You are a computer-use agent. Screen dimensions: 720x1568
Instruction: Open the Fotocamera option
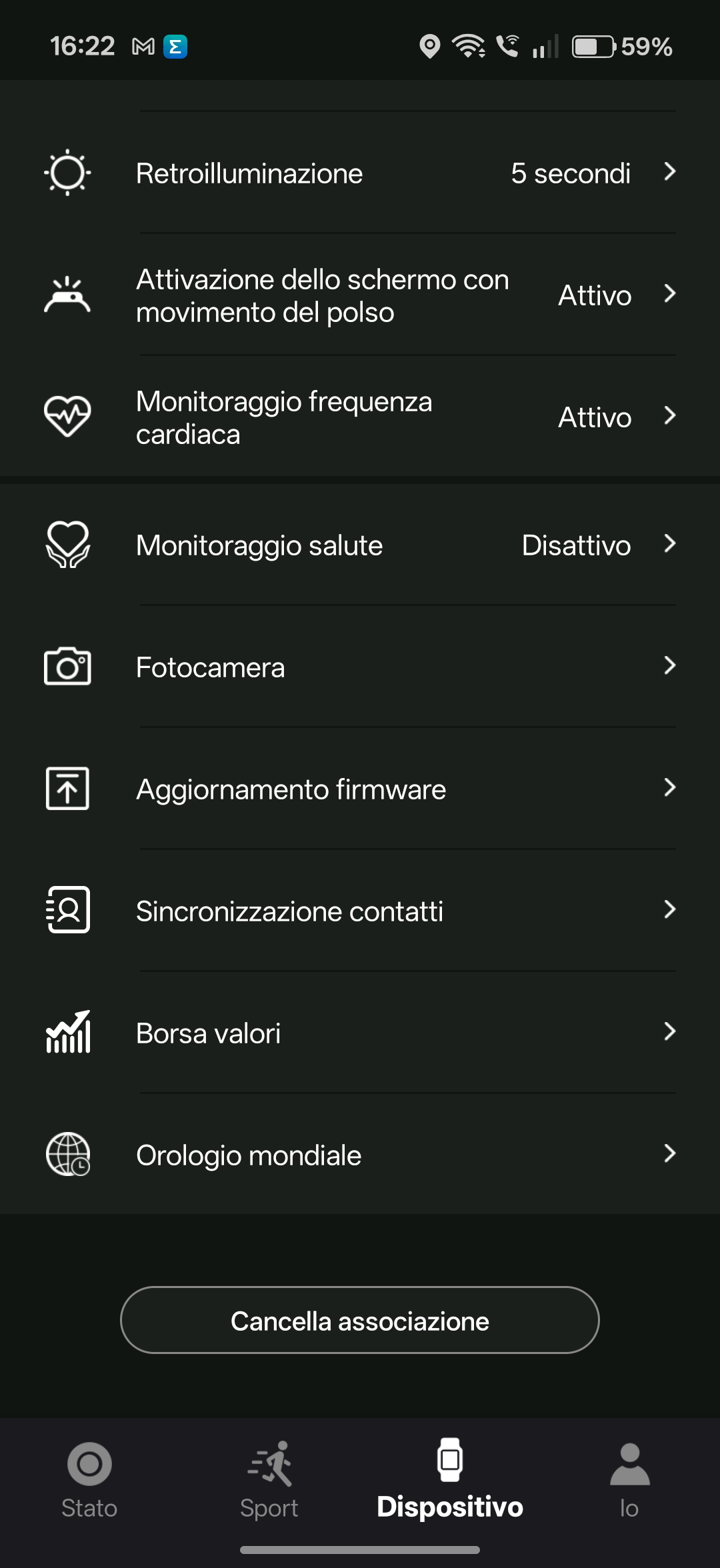tap(360, 667)
